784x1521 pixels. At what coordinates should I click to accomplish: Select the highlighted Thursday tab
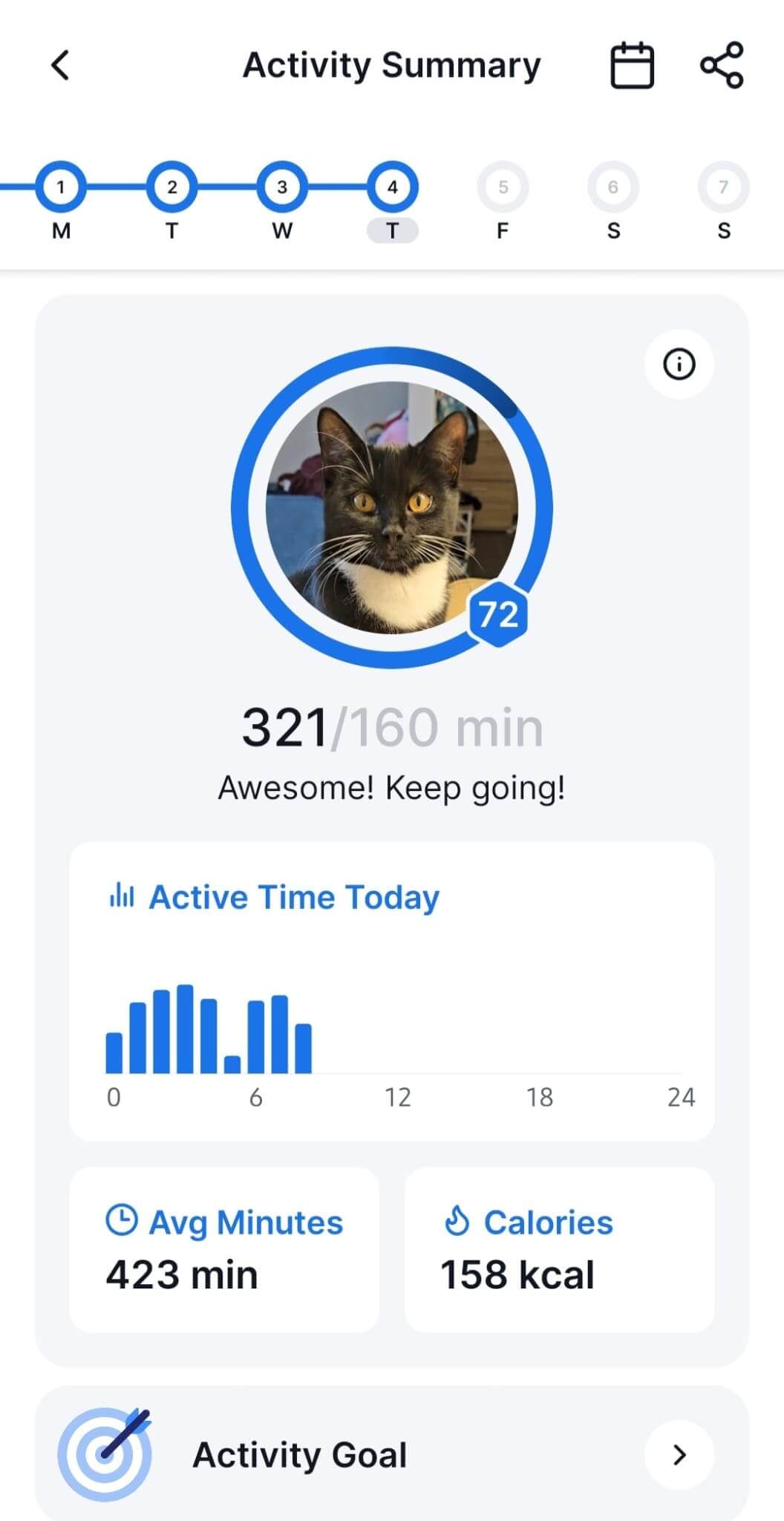pyautogui.click(x=392, y=188)
